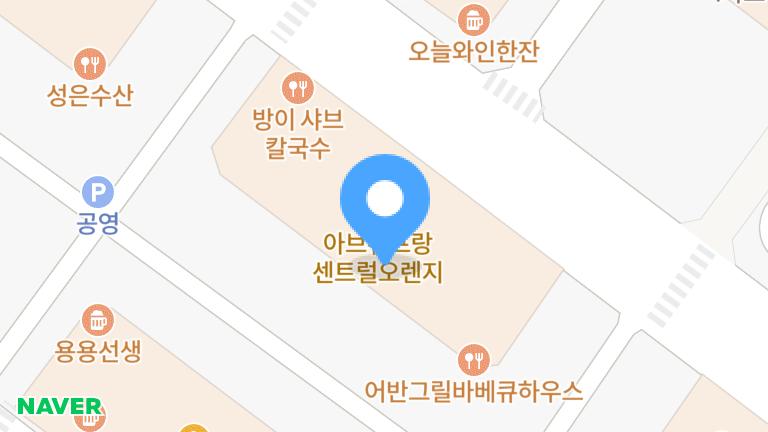Image resolution: width=768 pixels, height=432 pixels.
Task: Open the 성은수산 restaurant marker
Action: click(91, 65)
